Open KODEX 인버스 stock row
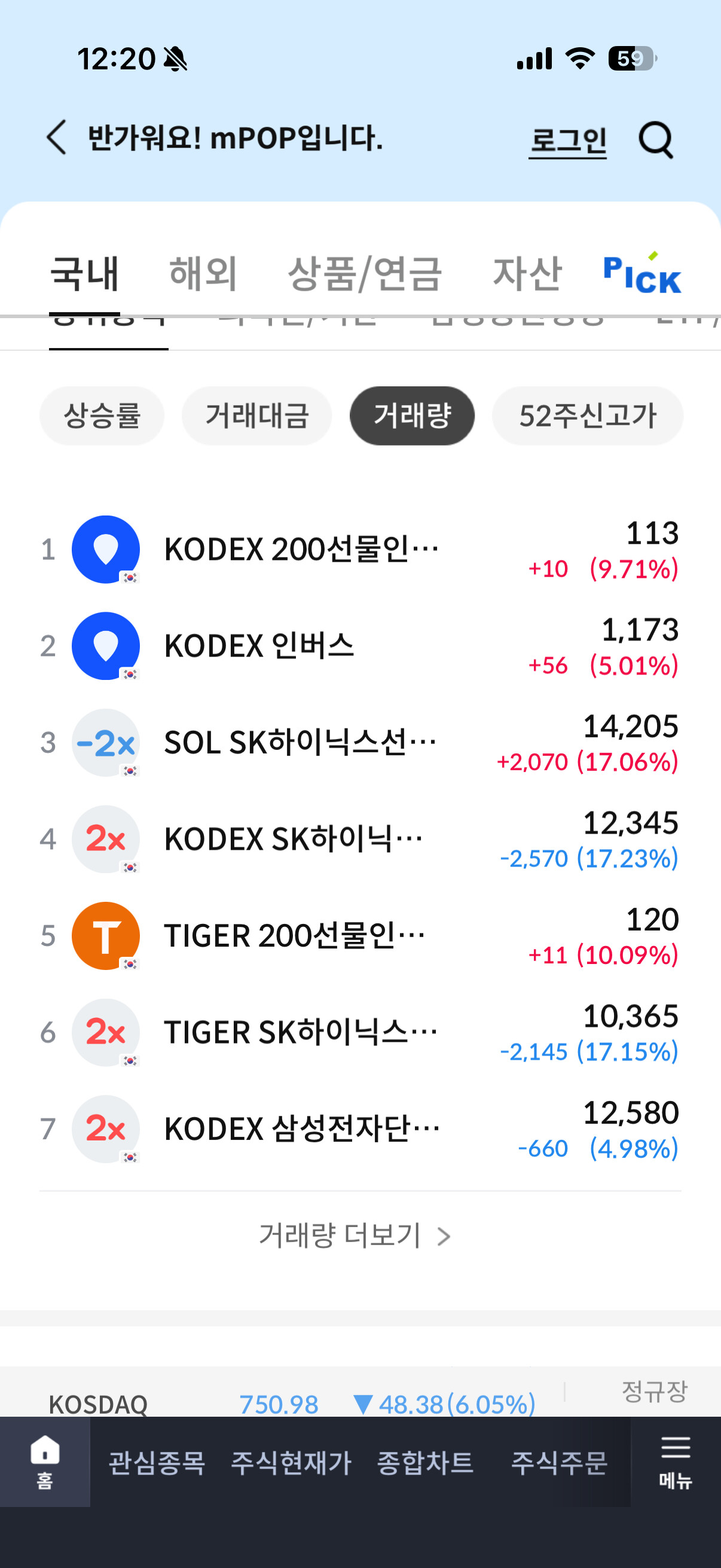 point(359,646)
